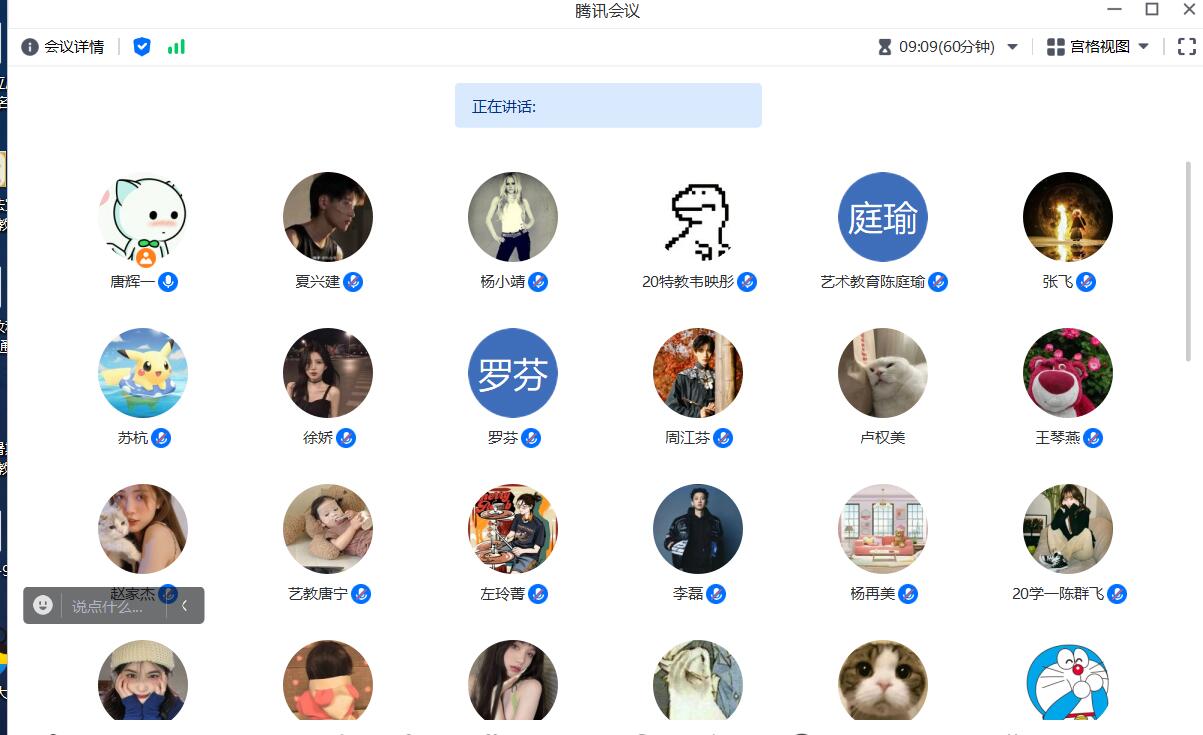1203x735 pixels.
Task: Select participant 夏兴建's tile
Action: (328, 217)
